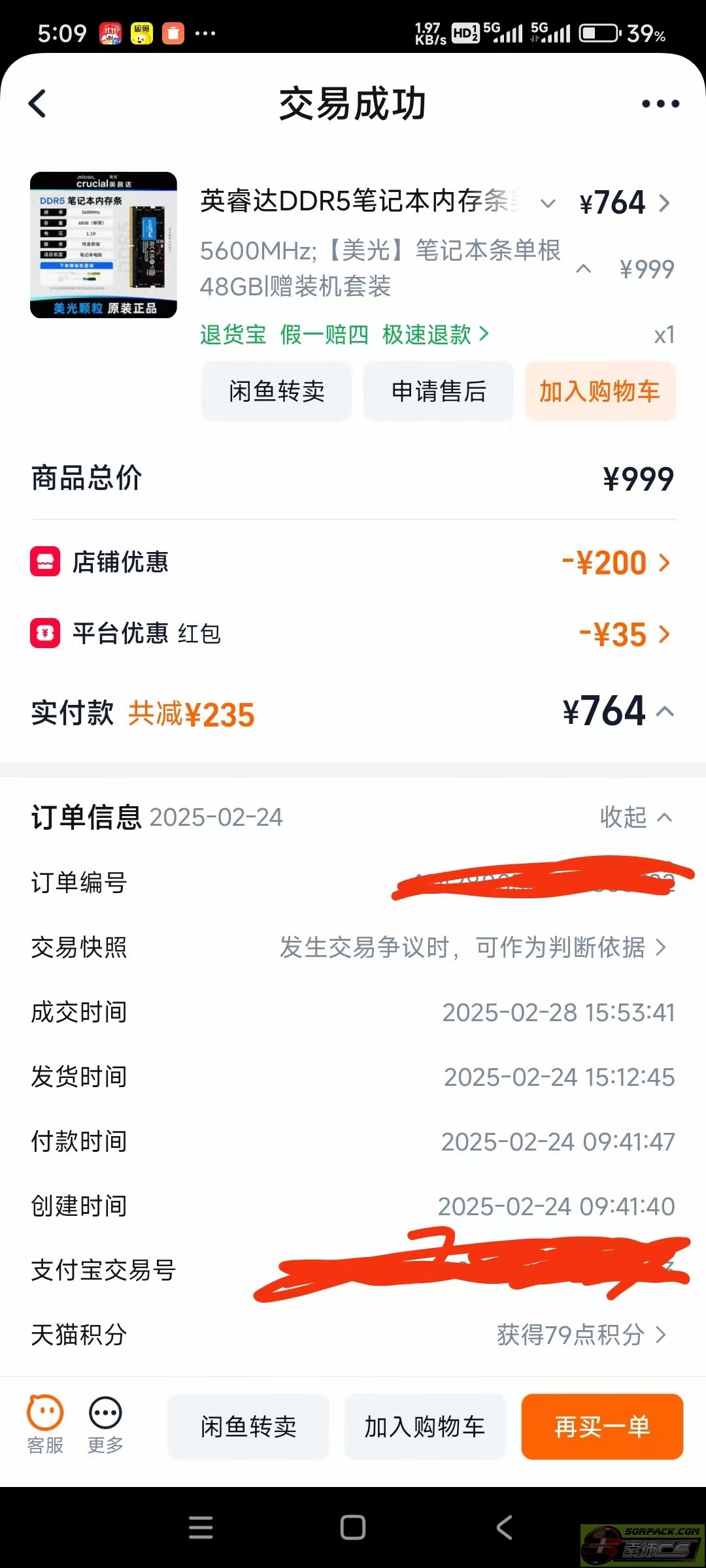The image size is (706, 1568).
Task: Tap 闲鱼转卖 in the bottom bar
Action: coord(248,1427)
